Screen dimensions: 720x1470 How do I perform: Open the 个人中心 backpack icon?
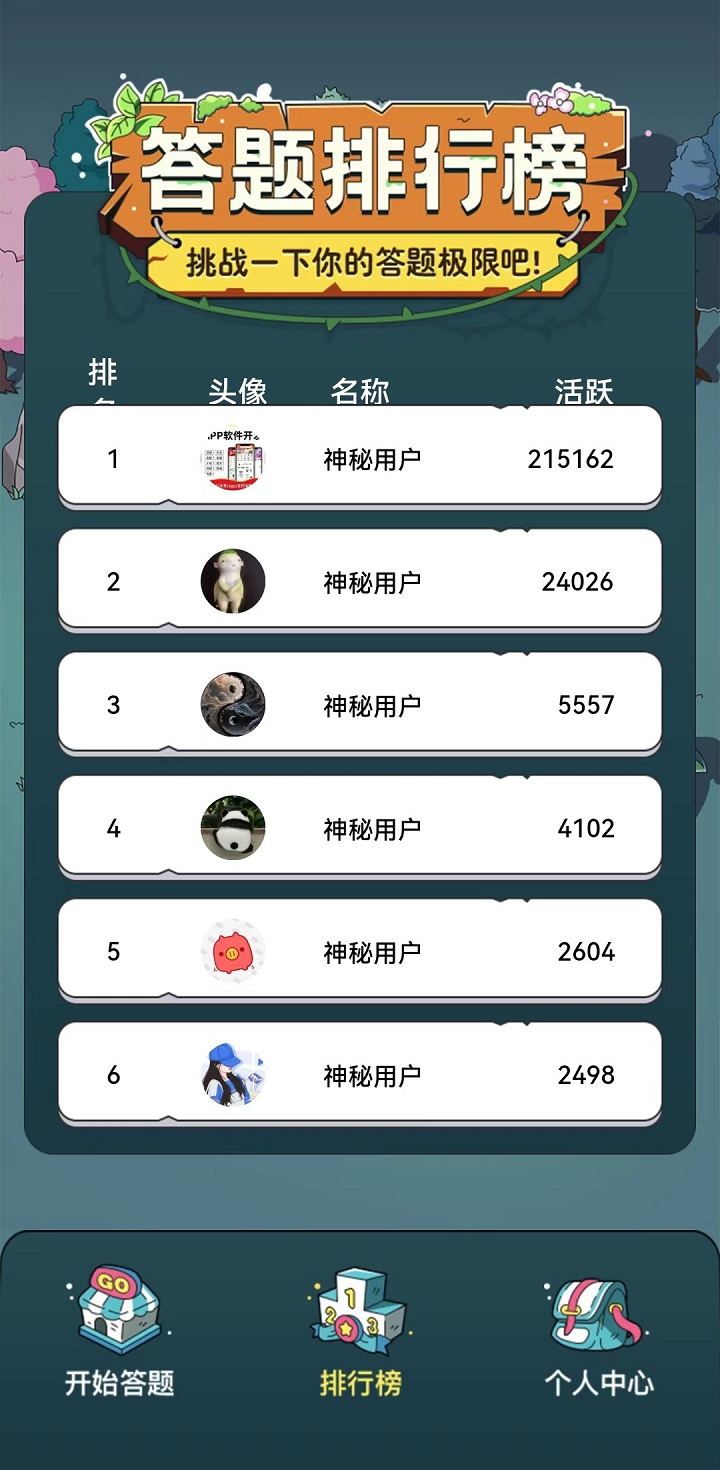pos(597,1312)
